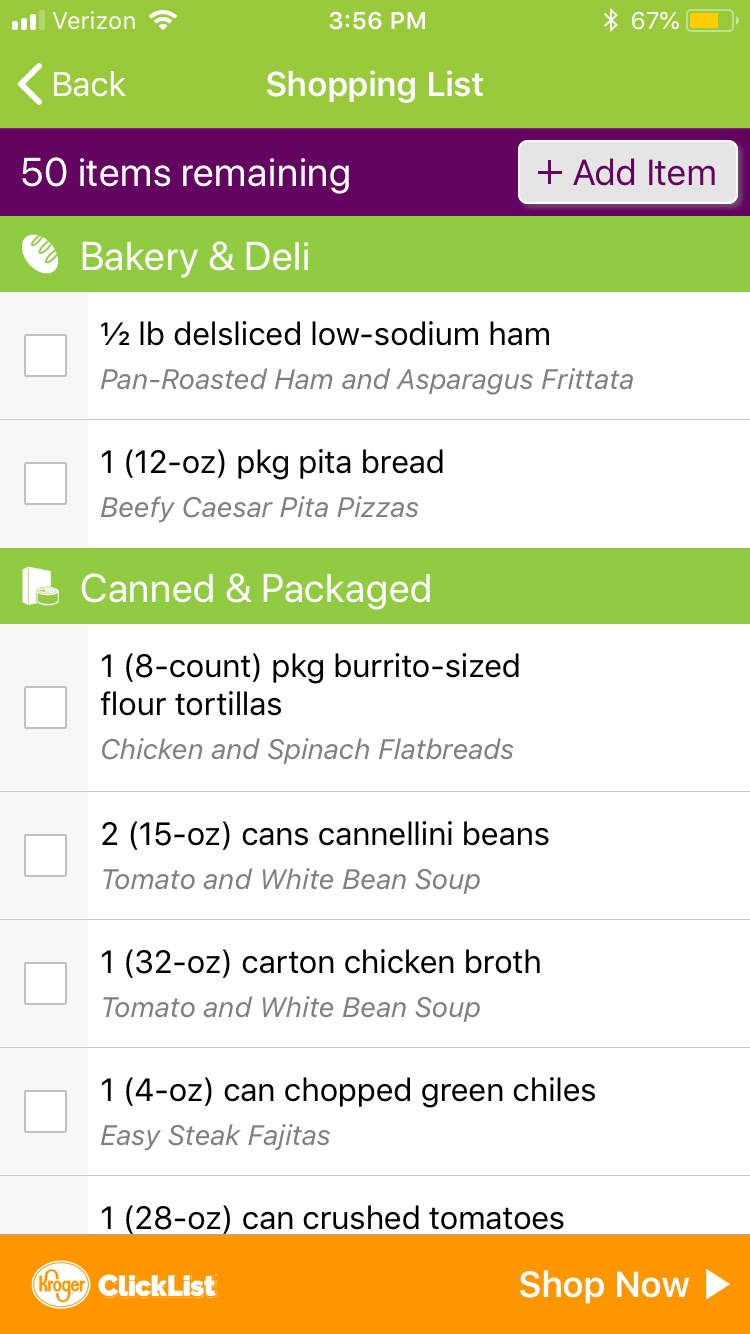The height and width of the screenshot is (1334, 750).
Task: Check off the low-sodium ham item
Action: pyautogui.click(x=44, y=355)
